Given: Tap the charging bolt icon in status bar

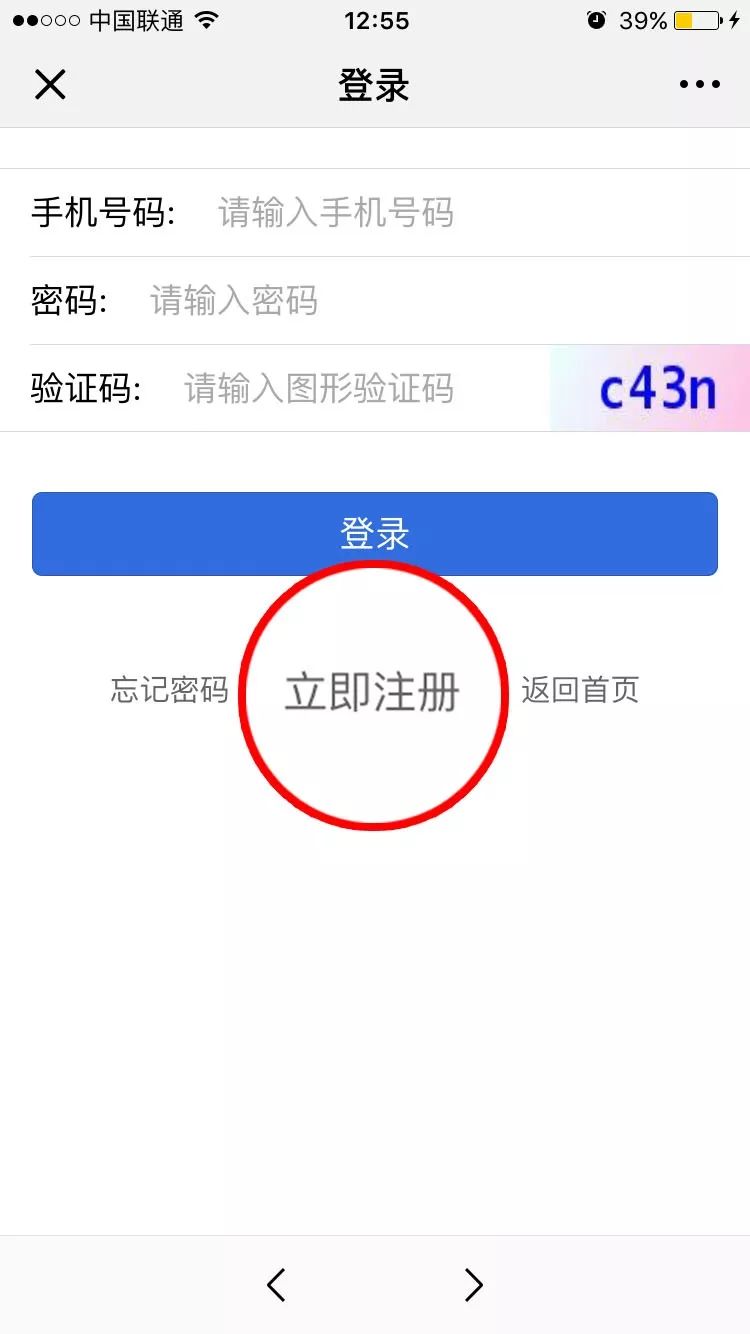Looking at the screenshot, I should (x=731, y=18).
